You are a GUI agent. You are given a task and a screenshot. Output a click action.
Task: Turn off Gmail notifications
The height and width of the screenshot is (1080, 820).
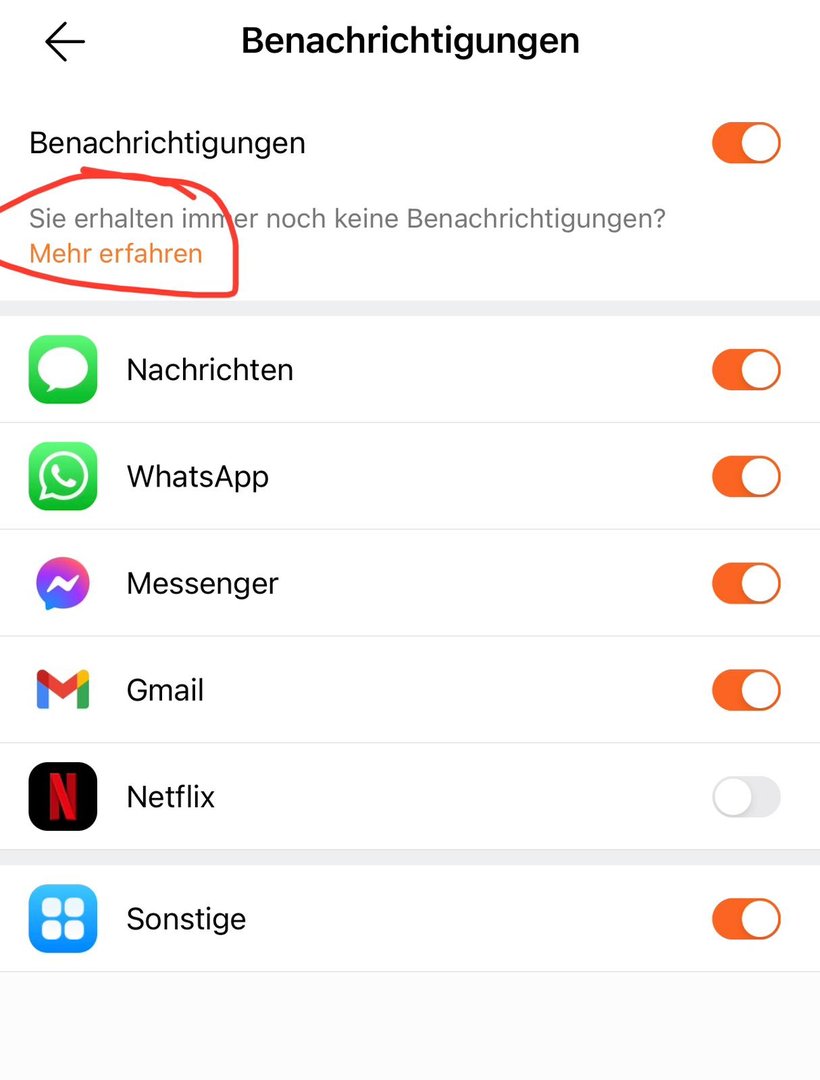[745, 690]
